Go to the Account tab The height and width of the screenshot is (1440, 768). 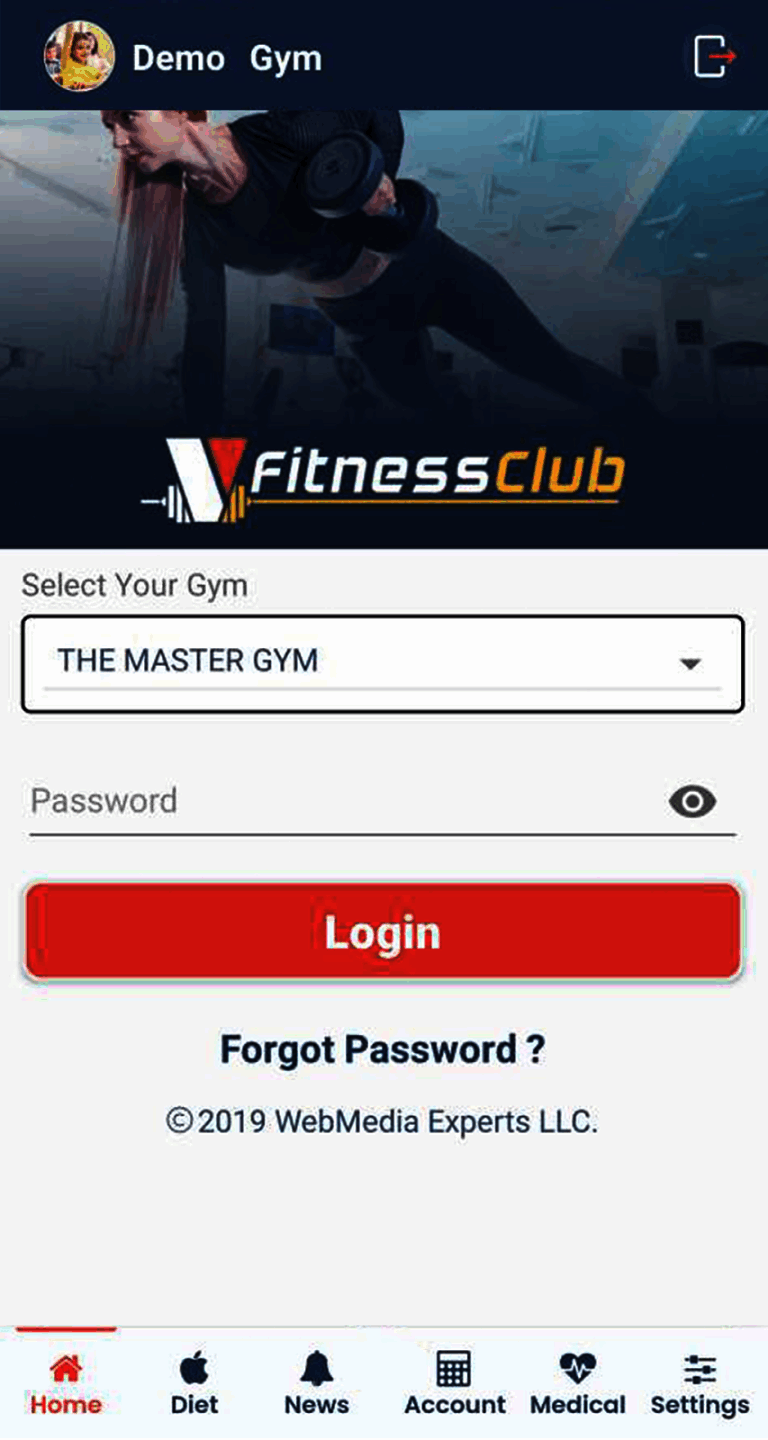click(x=455, y=1384)
